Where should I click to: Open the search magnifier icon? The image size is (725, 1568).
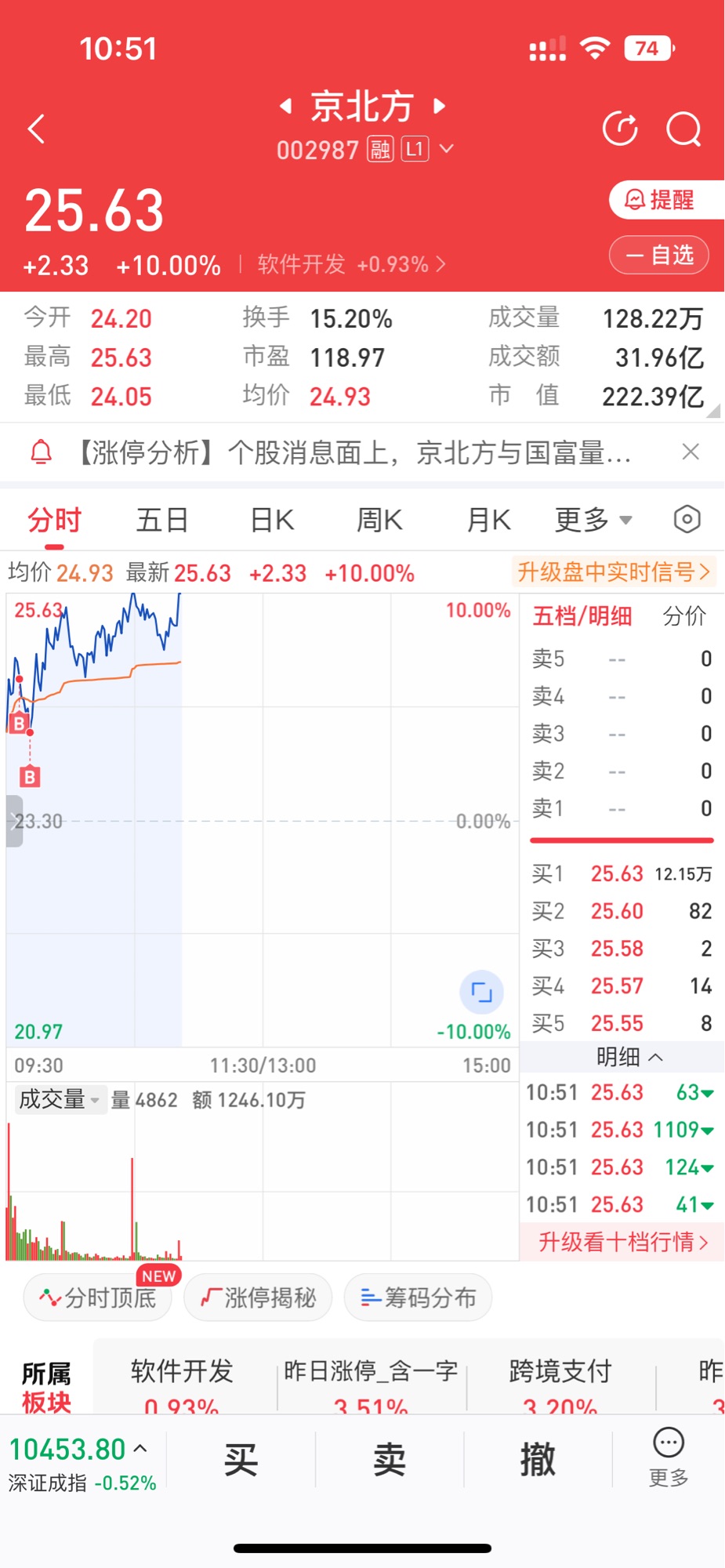[683, 129]
